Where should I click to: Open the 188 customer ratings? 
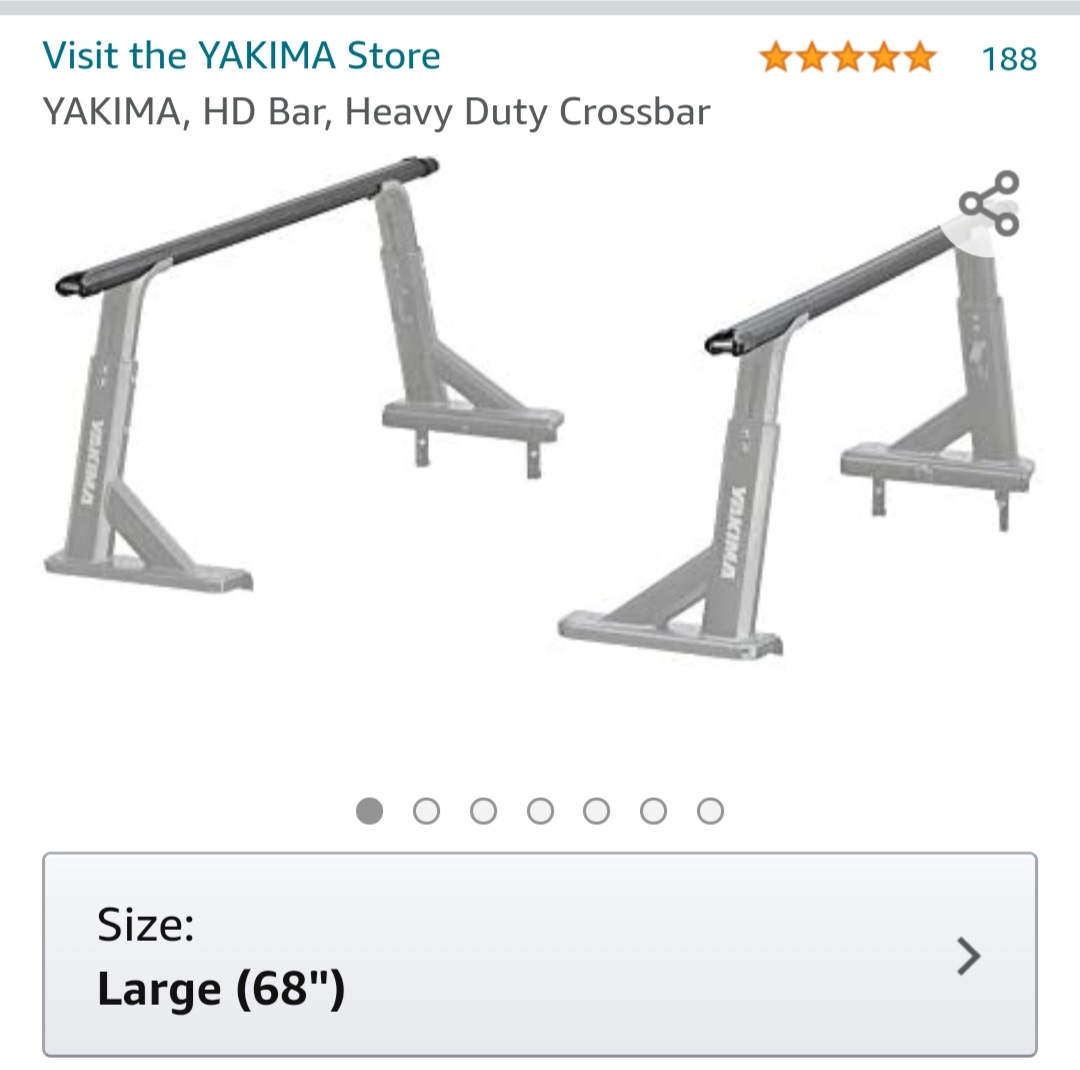1009,59
